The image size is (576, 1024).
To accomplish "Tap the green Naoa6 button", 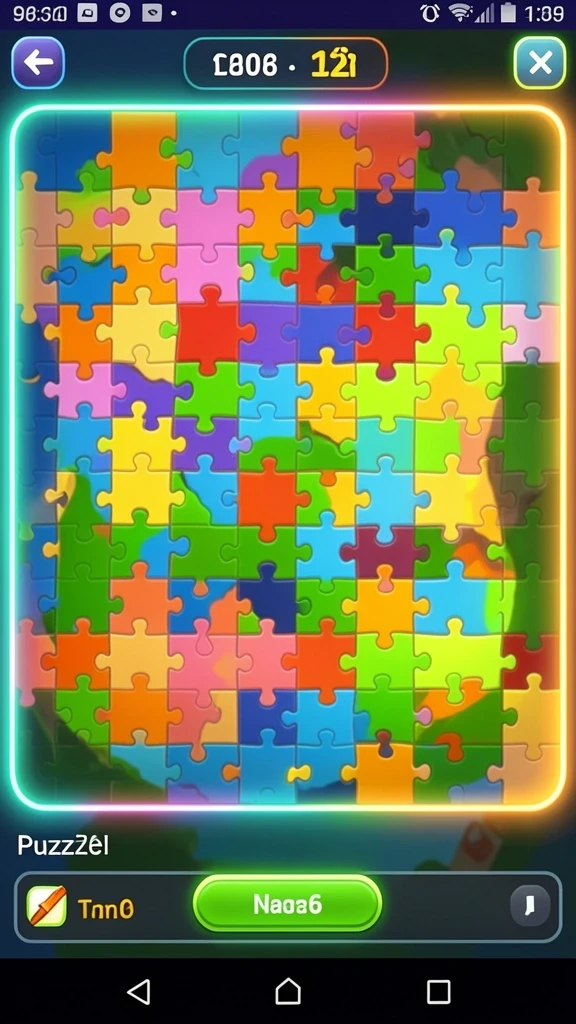I will pos(287,904).
